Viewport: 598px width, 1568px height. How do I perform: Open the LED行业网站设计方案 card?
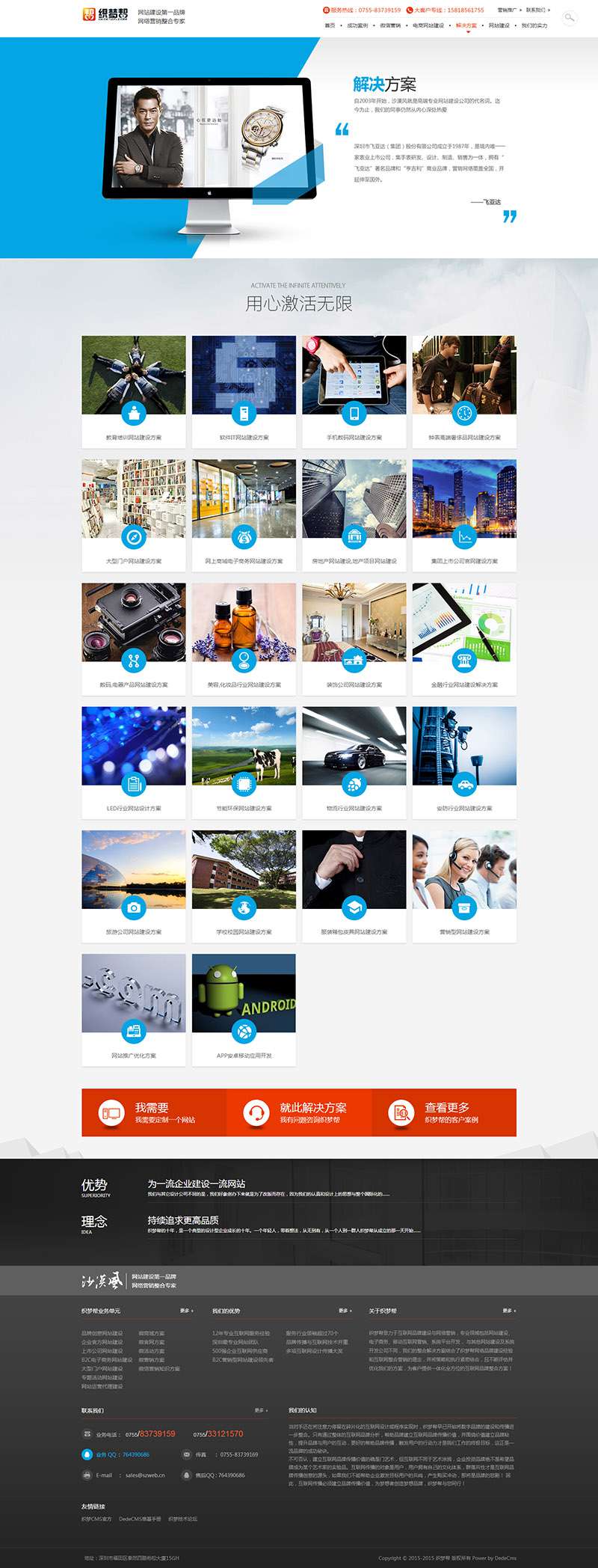[x=134, y=762]
